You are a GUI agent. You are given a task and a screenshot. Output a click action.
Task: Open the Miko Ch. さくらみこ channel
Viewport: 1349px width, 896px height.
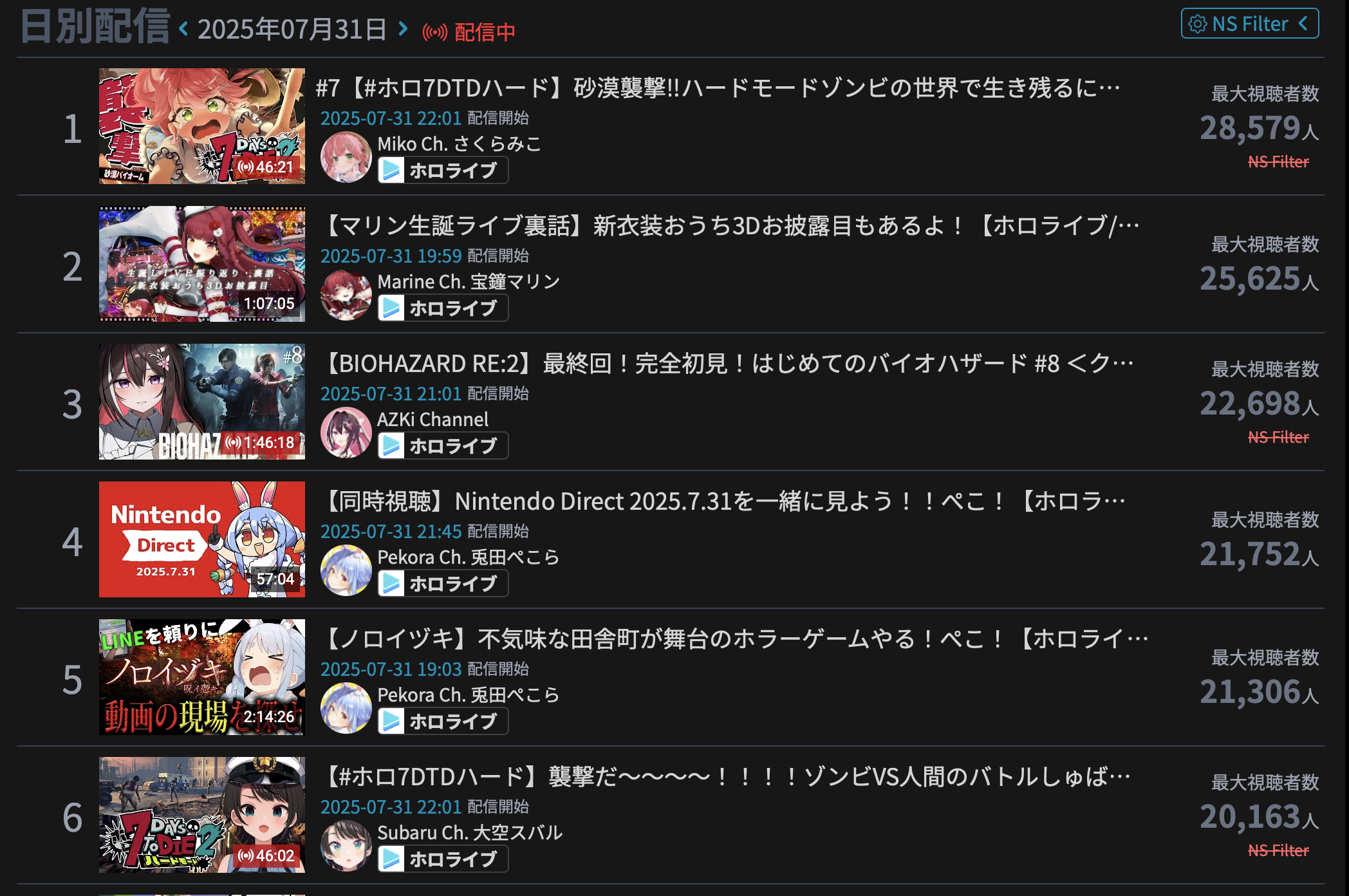coord(459,144)
